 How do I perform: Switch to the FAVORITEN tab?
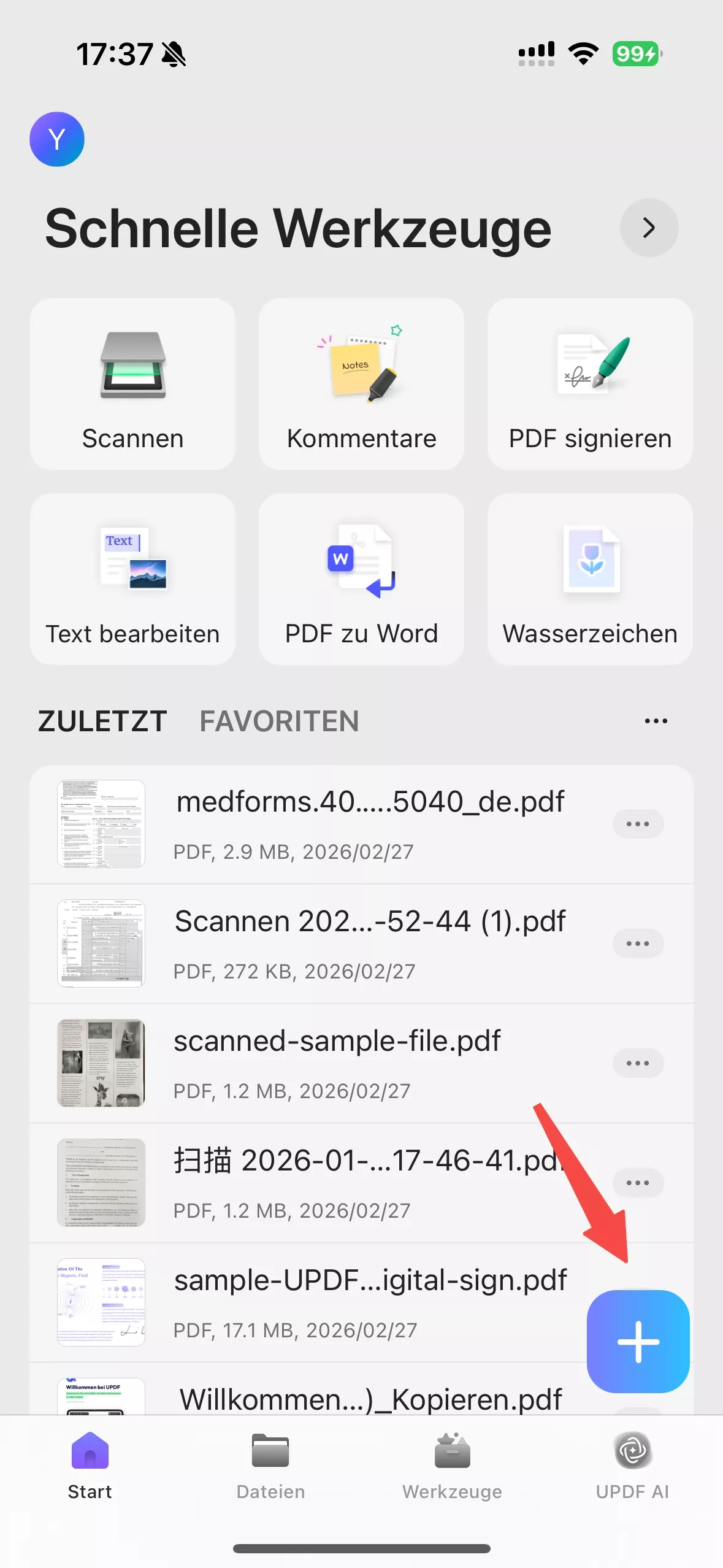[x=279, y=721]
